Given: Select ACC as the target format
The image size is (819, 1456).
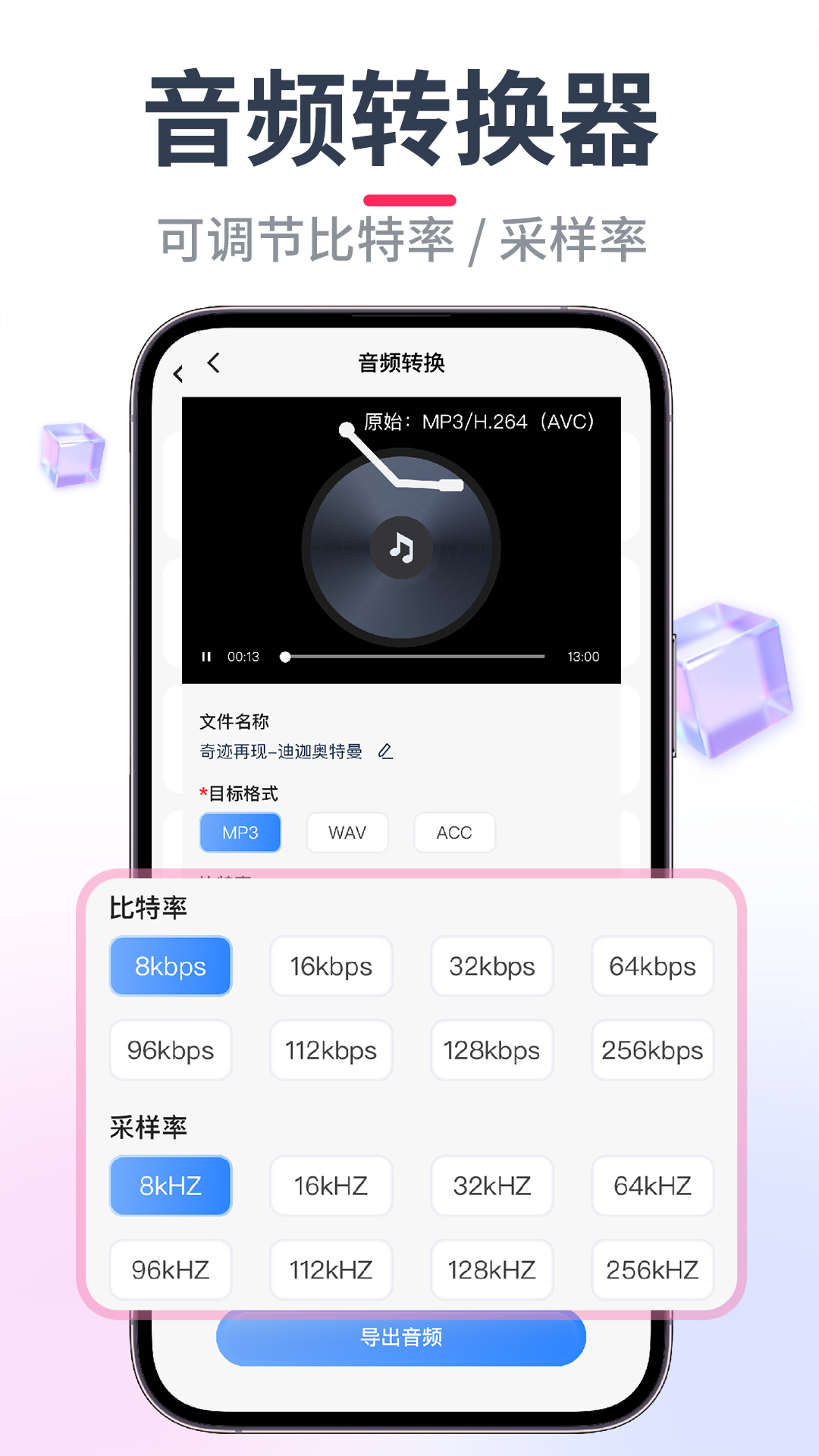Looking at the screenshot, I should point(454,832).
